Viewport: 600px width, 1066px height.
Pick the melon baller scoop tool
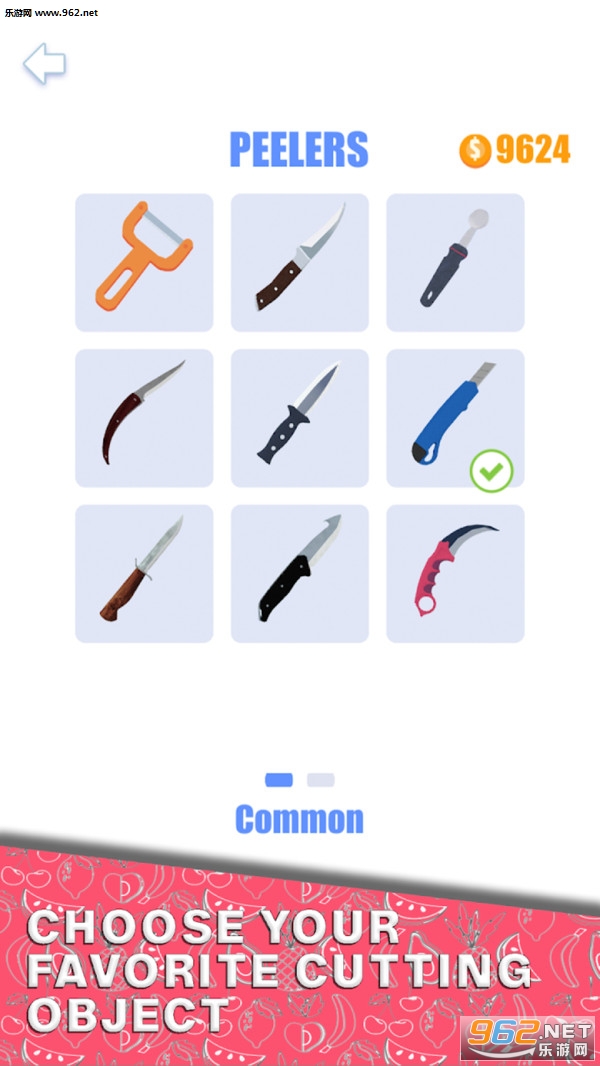pos(455,262)
